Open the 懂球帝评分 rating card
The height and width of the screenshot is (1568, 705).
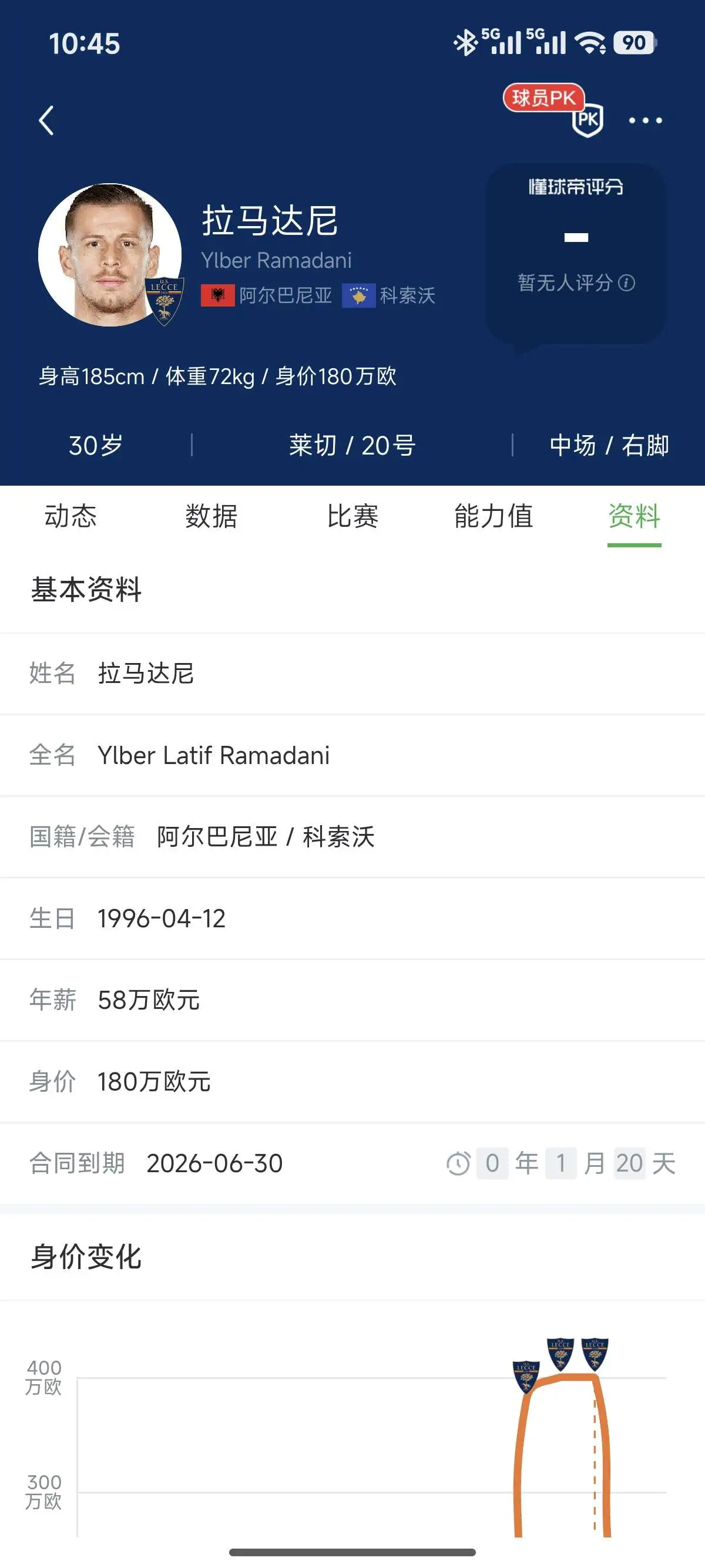[575, 253]
